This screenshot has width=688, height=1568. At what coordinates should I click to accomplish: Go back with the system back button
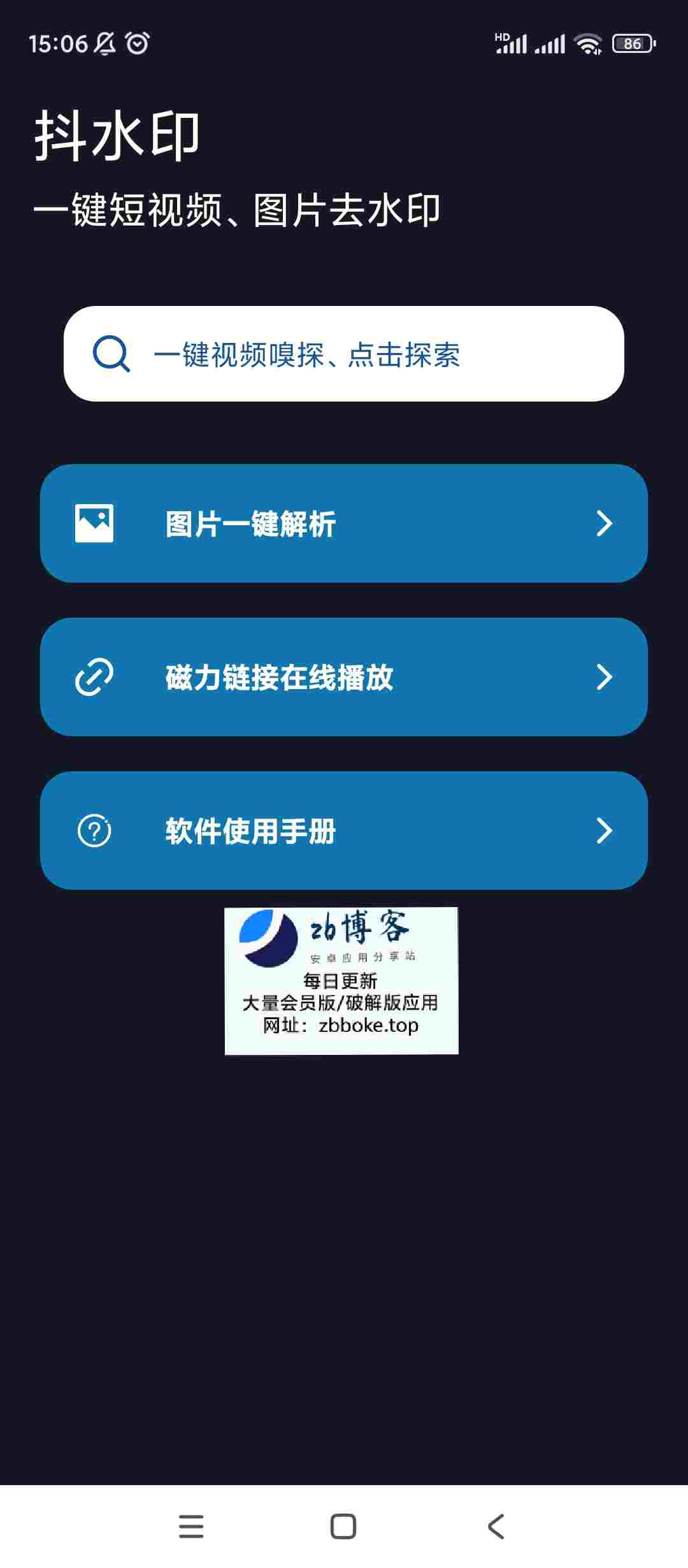(496, 1527)
